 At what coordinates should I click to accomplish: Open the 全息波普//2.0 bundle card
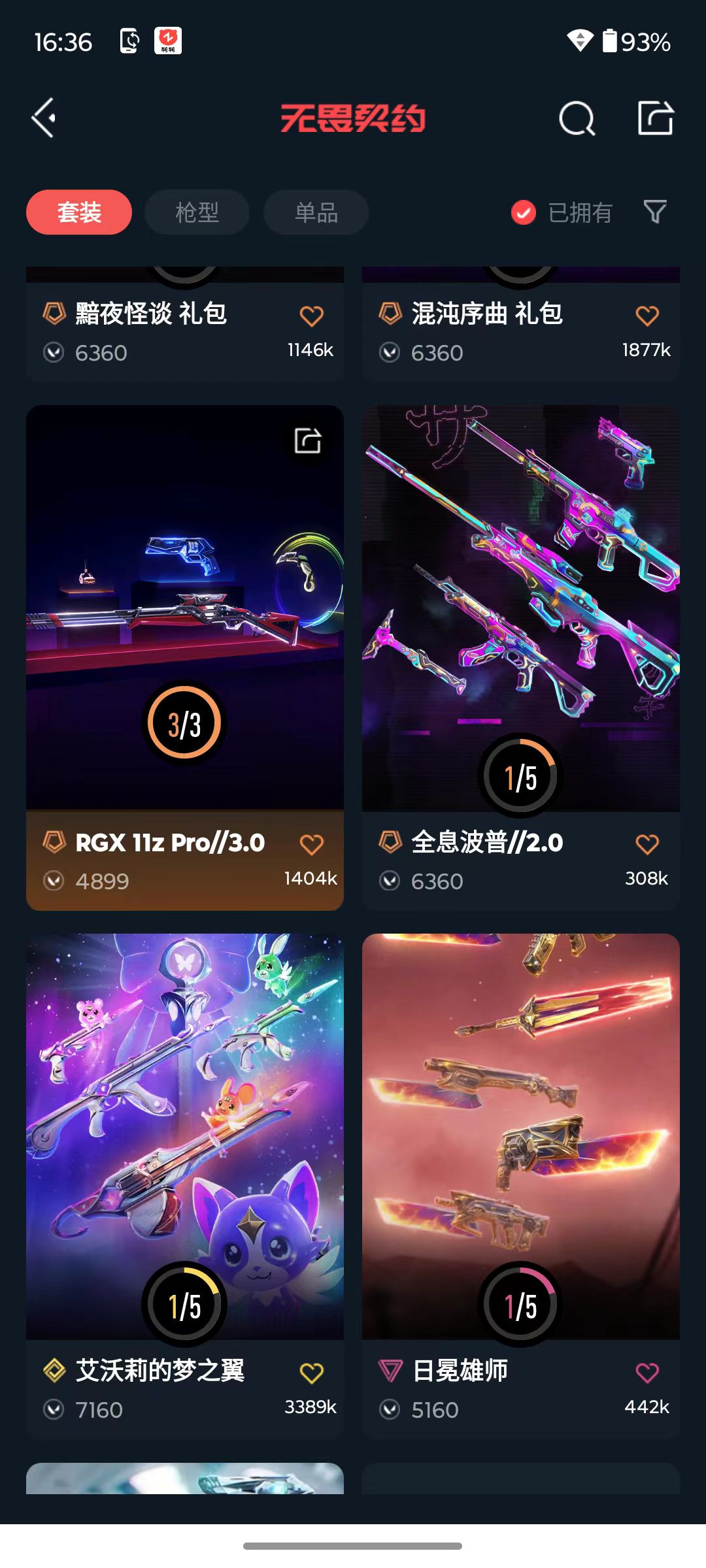tap(521, 657)
